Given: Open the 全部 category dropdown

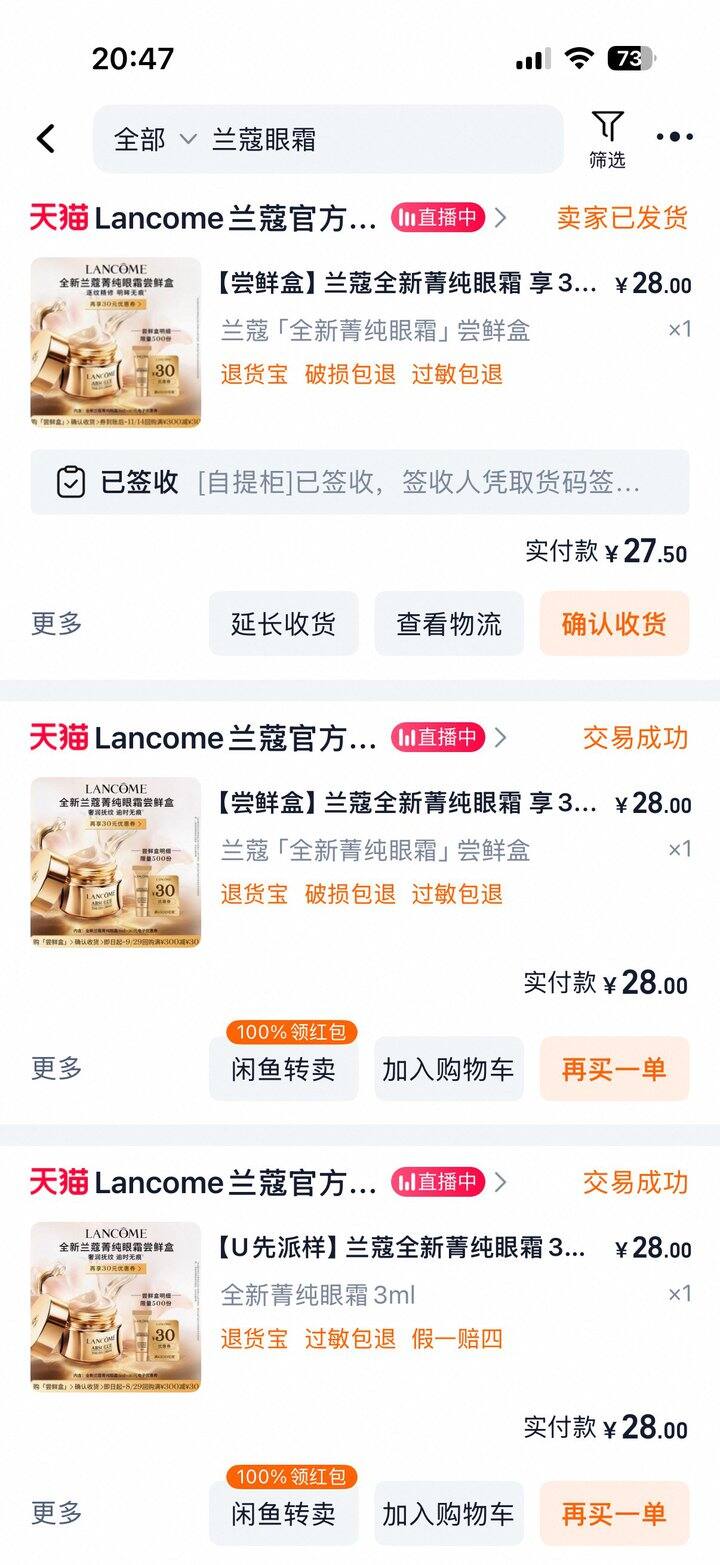Looking at the screenshot, I should (153, 140).
